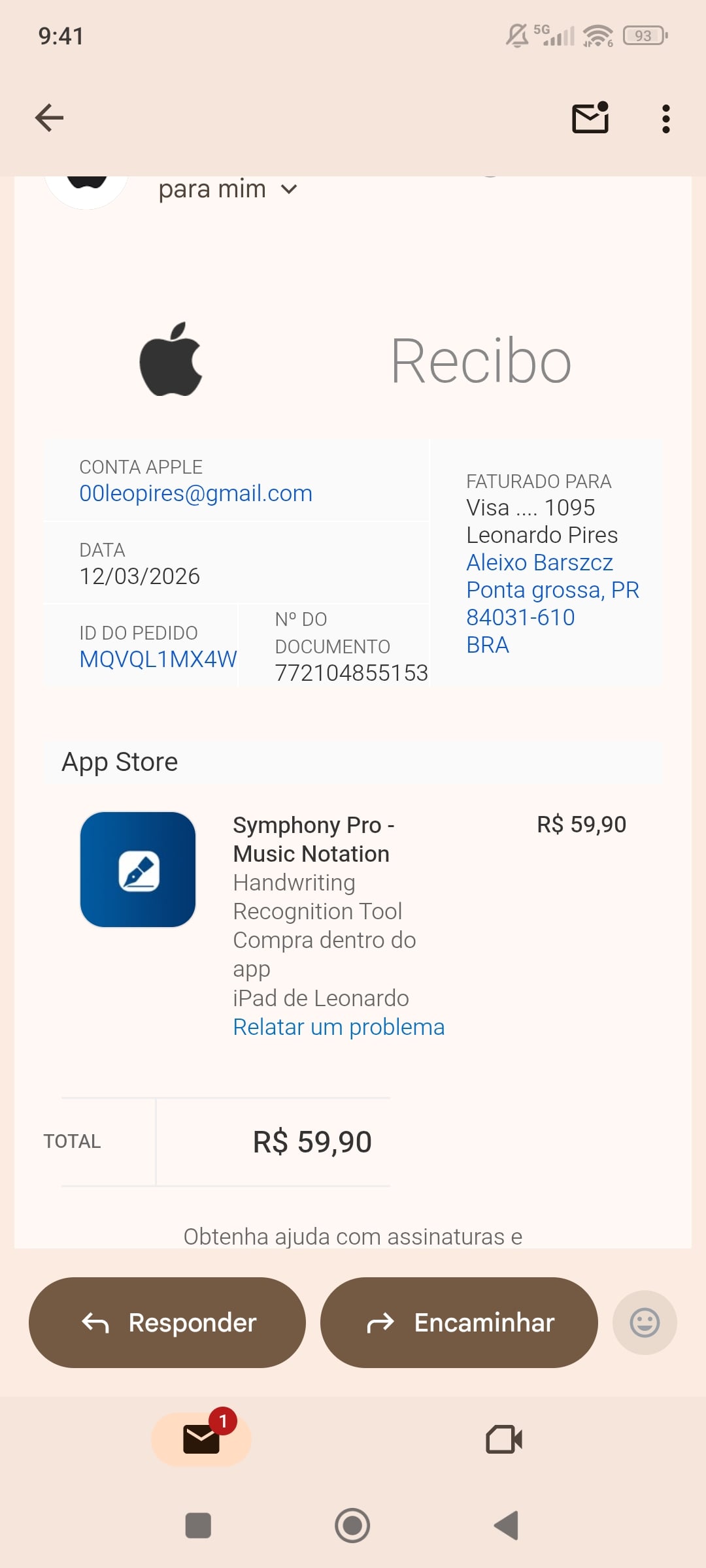Expand the 'para mim' recipient details
706x1568 pixels.
pyautogui.click(x=288, y=189)
